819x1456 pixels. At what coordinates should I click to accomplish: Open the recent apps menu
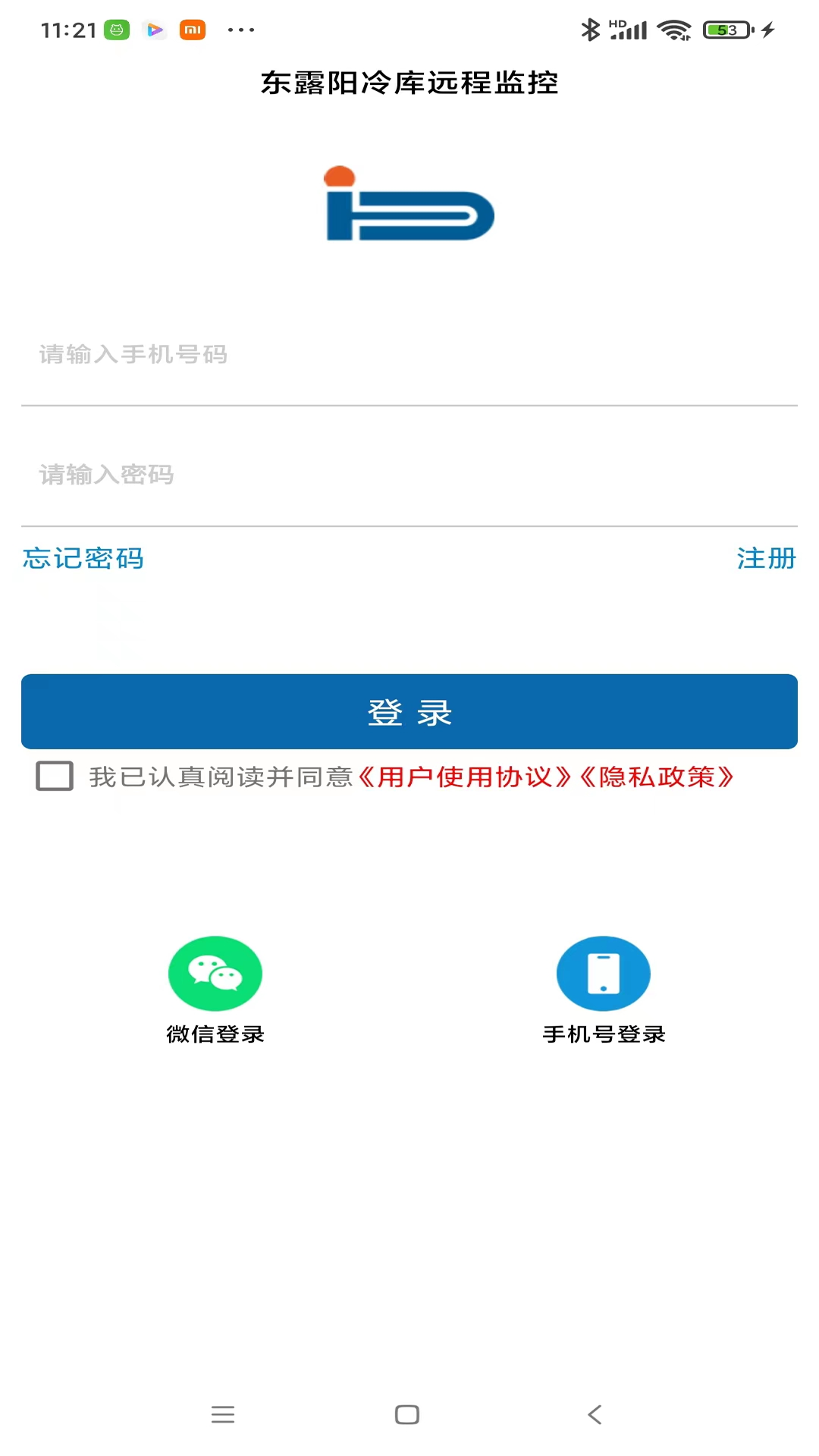pyautogui.click(x=223, y=1414)
